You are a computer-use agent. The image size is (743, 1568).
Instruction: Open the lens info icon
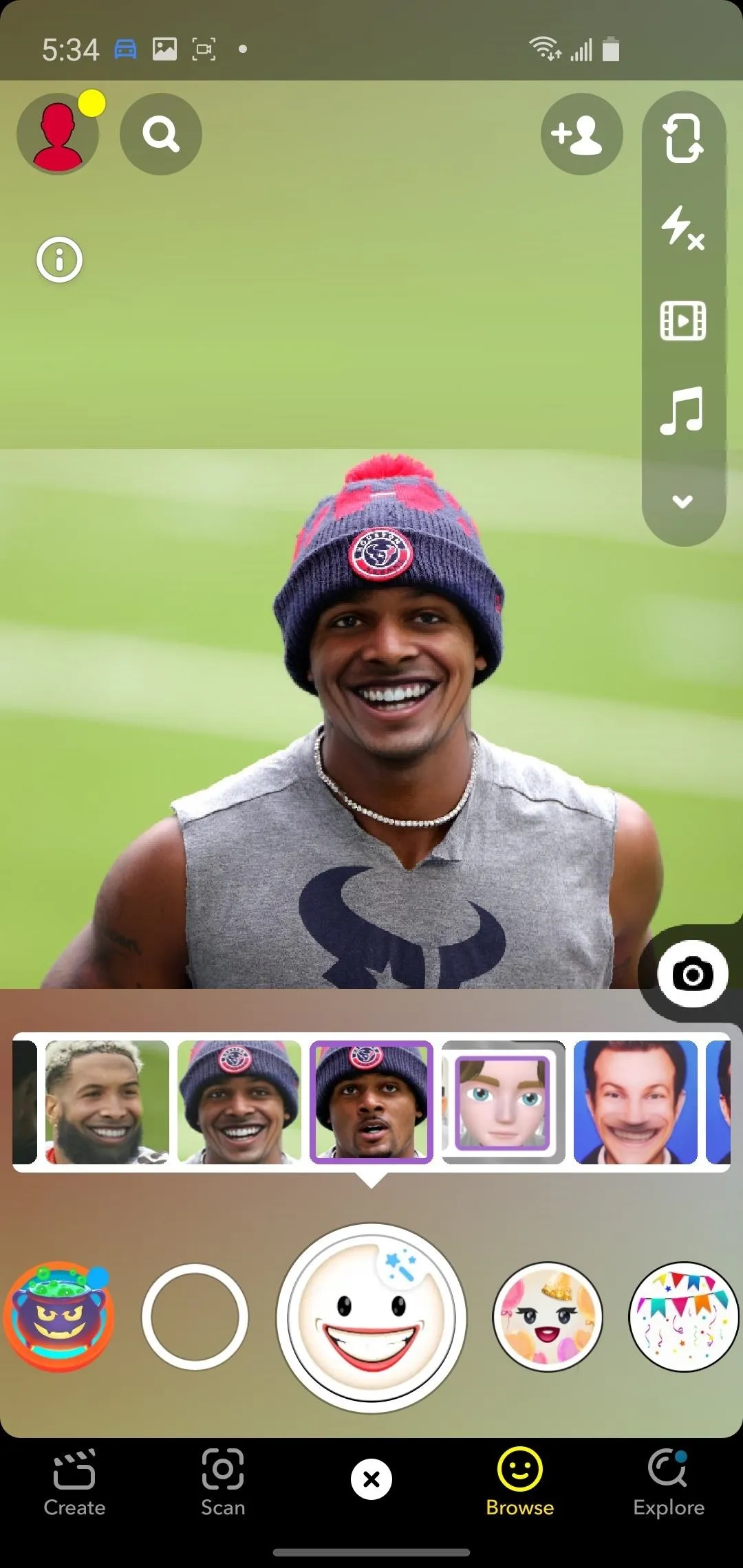[59, 260]
